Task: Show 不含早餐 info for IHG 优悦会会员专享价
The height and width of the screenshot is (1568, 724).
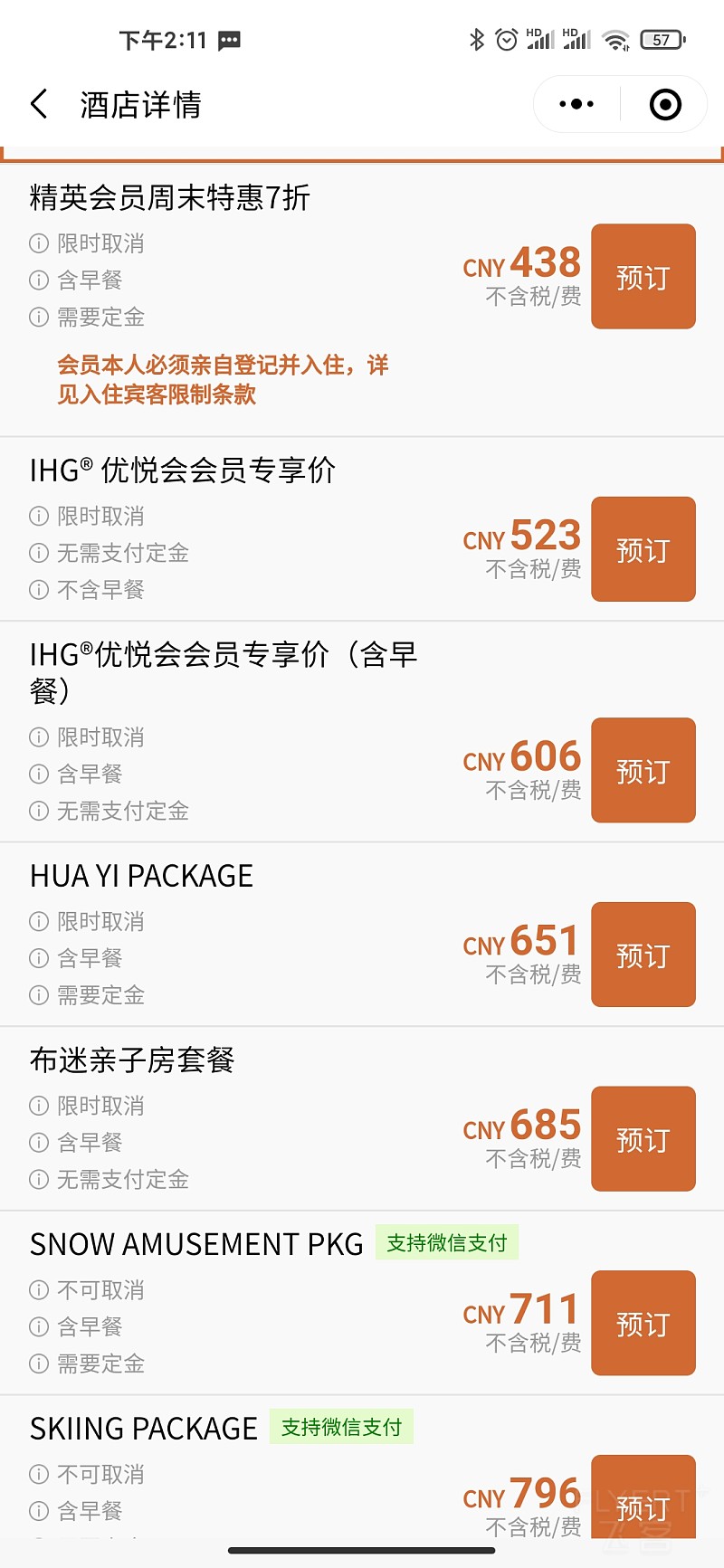Action: (39, 590)
